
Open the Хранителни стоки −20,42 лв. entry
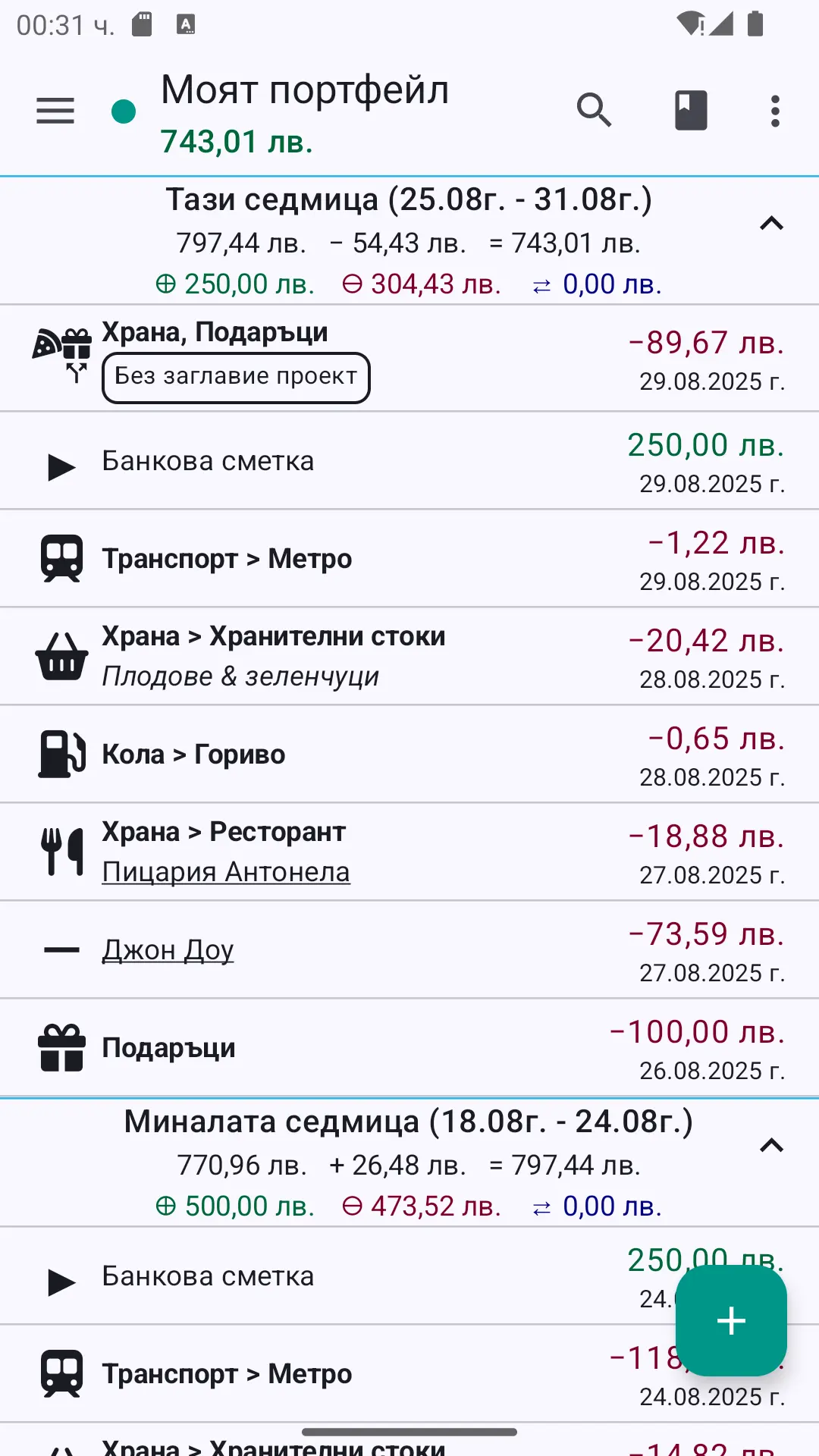pyautogui.click(x=409, y=657)
